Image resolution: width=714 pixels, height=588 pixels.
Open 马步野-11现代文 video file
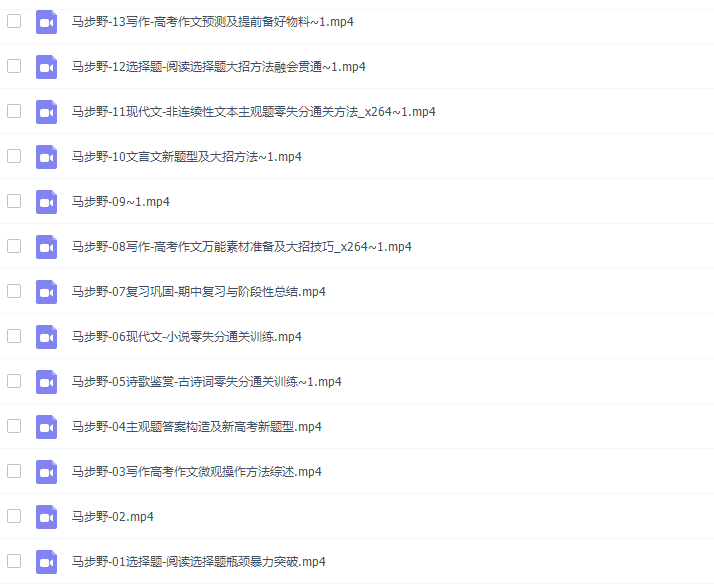coord(253,112)
